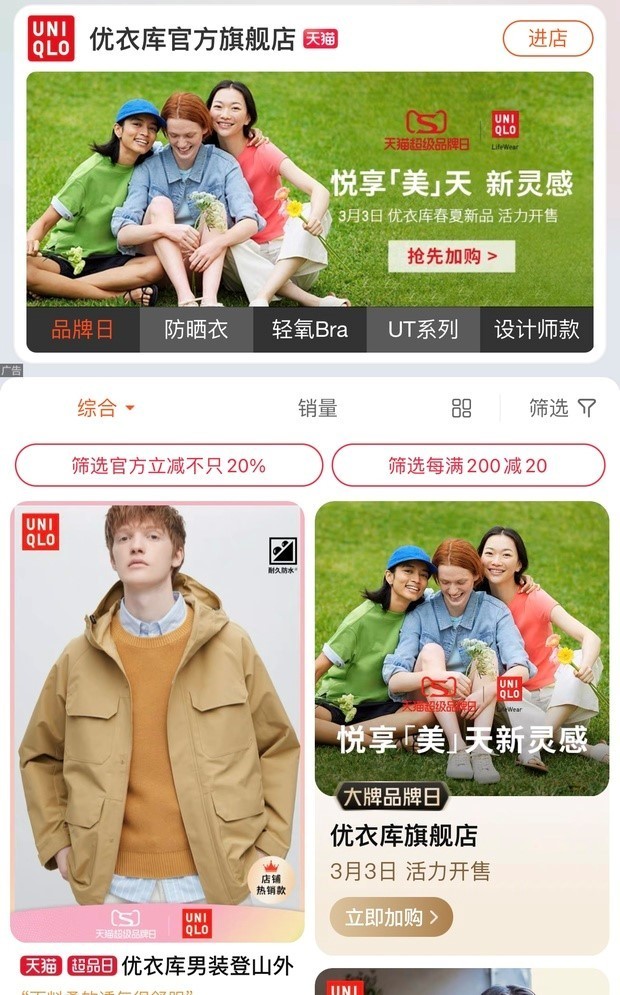Open the 筛选 filter panel

[x=562, y=408]
